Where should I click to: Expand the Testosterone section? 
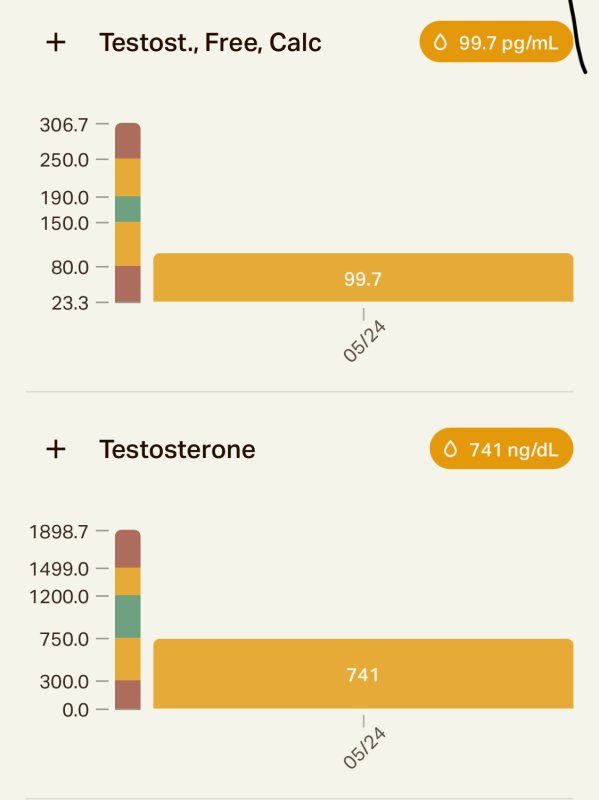(x=56, y=449)
